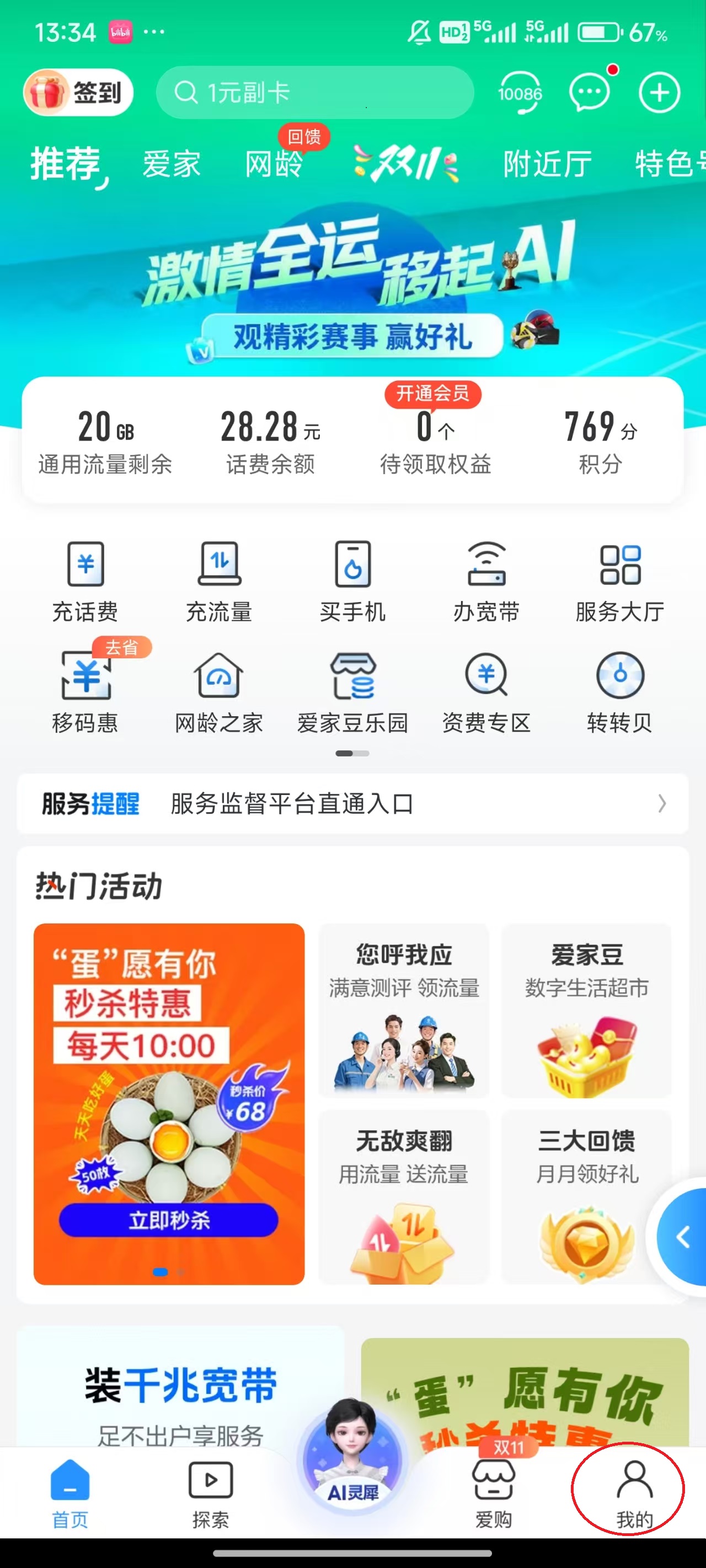Open the 10086 customer service hotline icon
This screenshot has height=1568, width=706.
pos(519,93)
